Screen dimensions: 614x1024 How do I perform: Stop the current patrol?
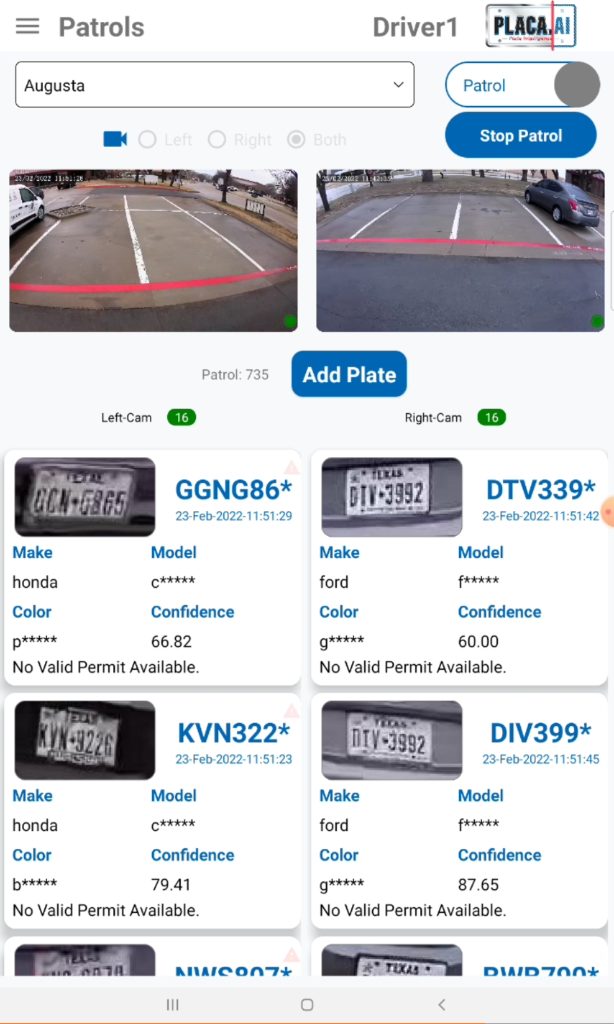coord(520,135)
